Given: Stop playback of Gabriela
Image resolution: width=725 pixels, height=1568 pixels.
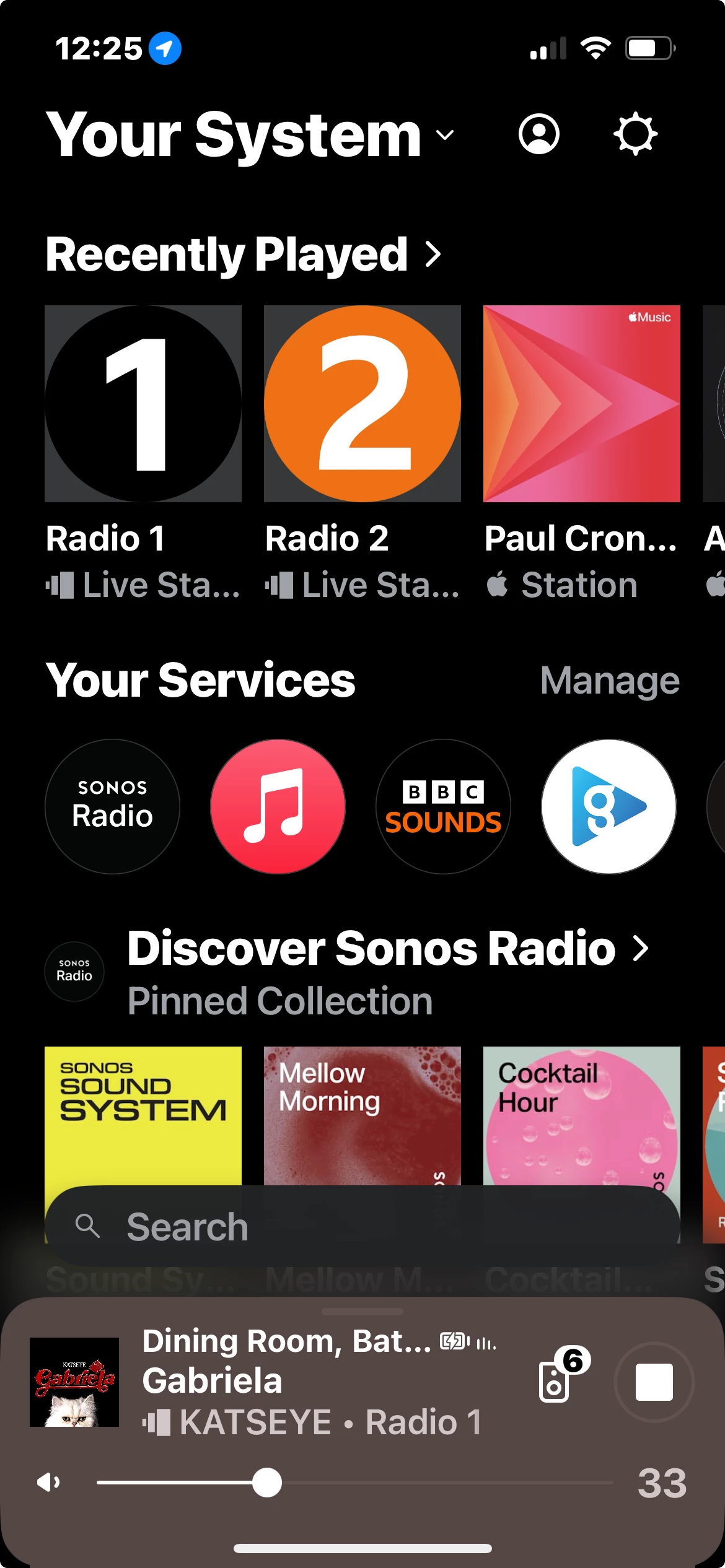Looking at the screenshot, I should click(x=654, y=1382).
